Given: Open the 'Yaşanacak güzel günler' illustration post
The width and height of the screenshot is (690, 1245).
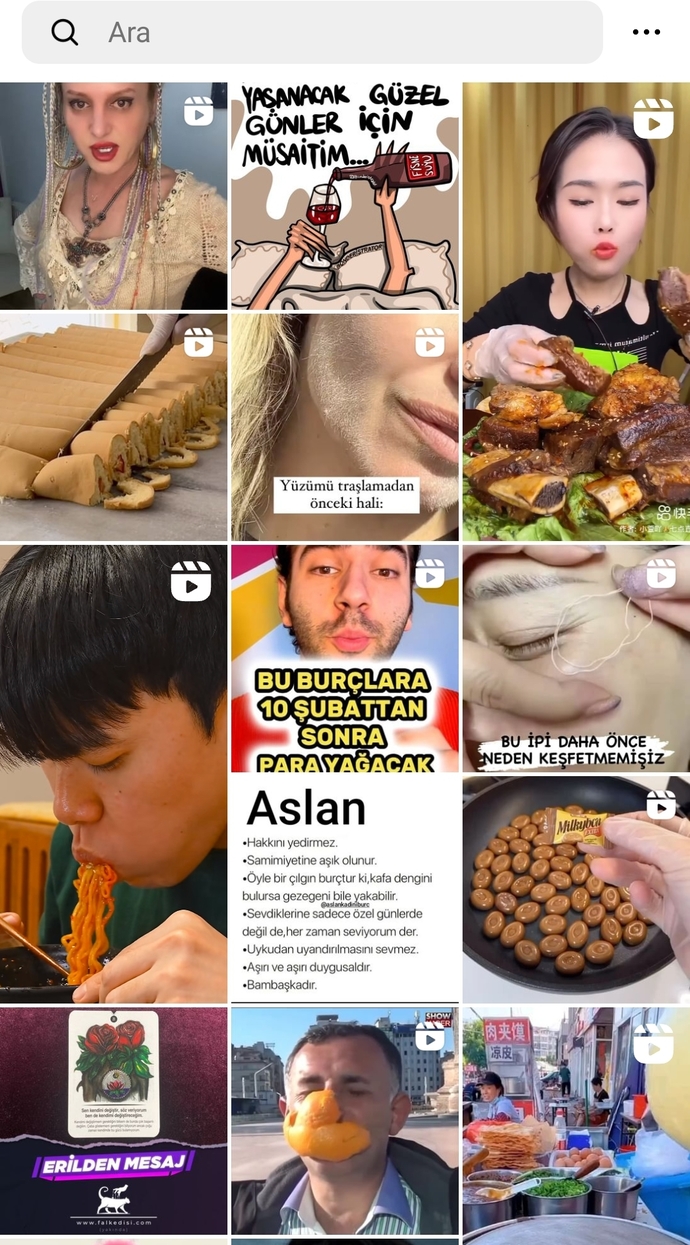Looking at the screenshot, I should click(345, 196).
